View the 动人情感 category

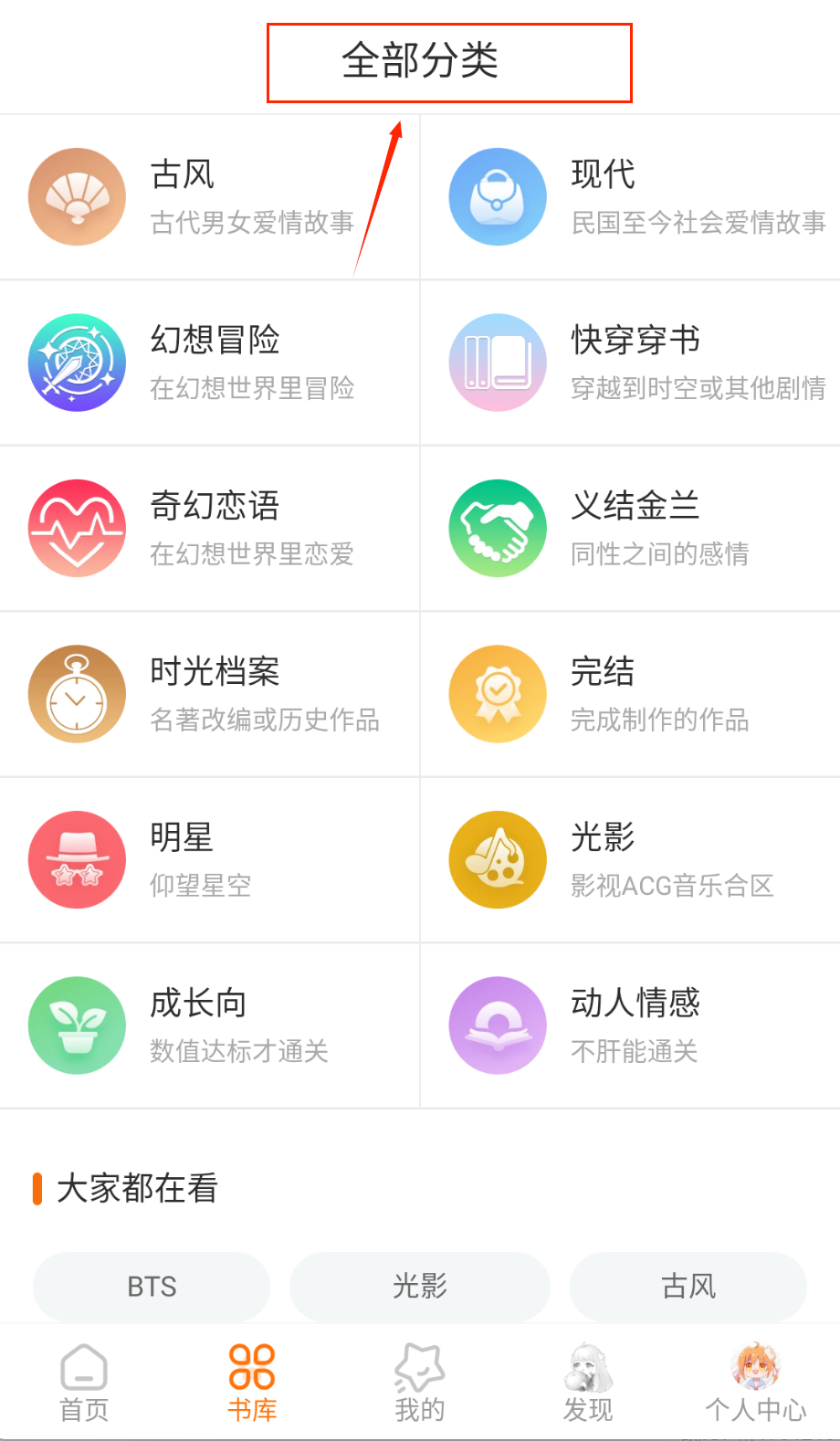click(630, 1025)
